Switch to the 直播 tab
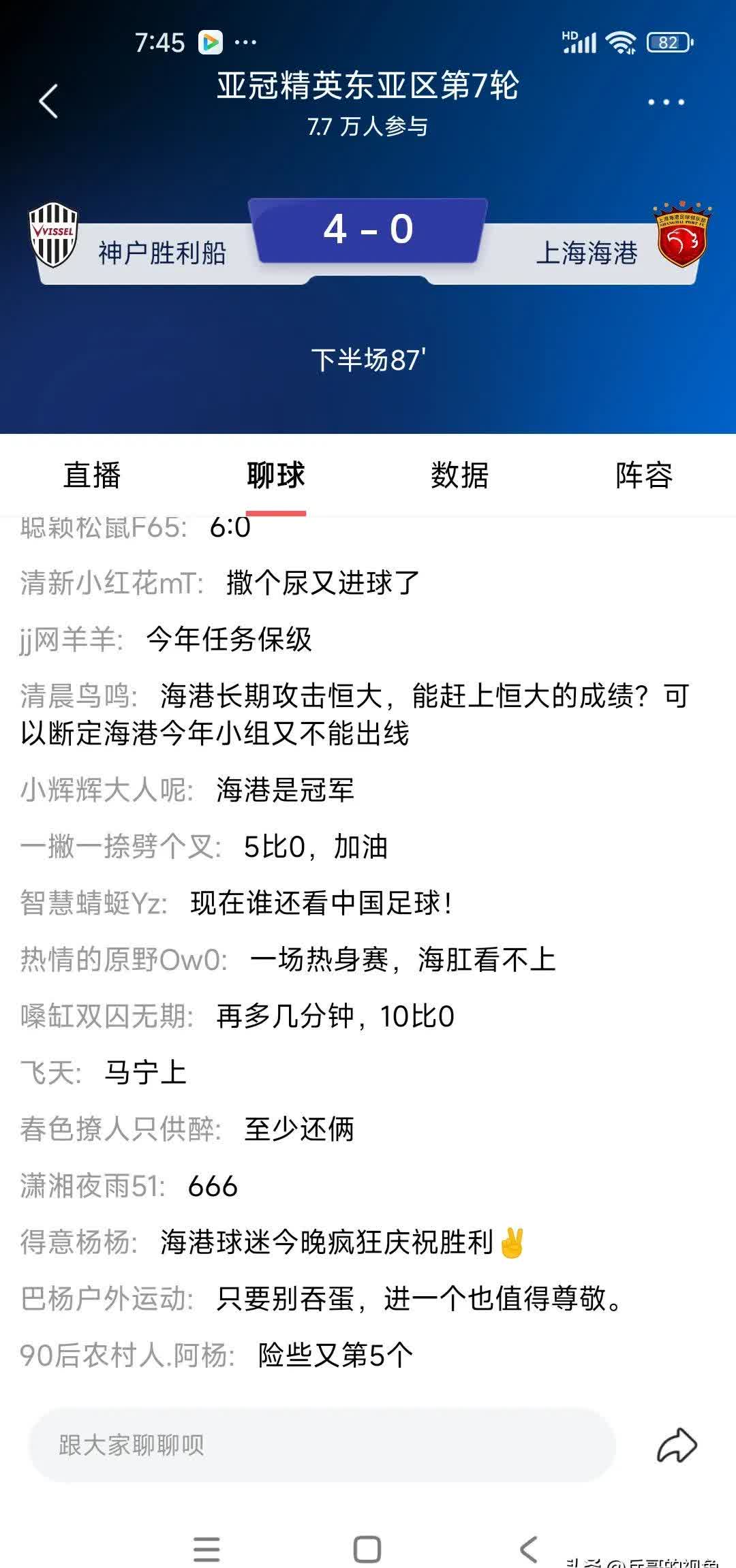 click(92, 477)
